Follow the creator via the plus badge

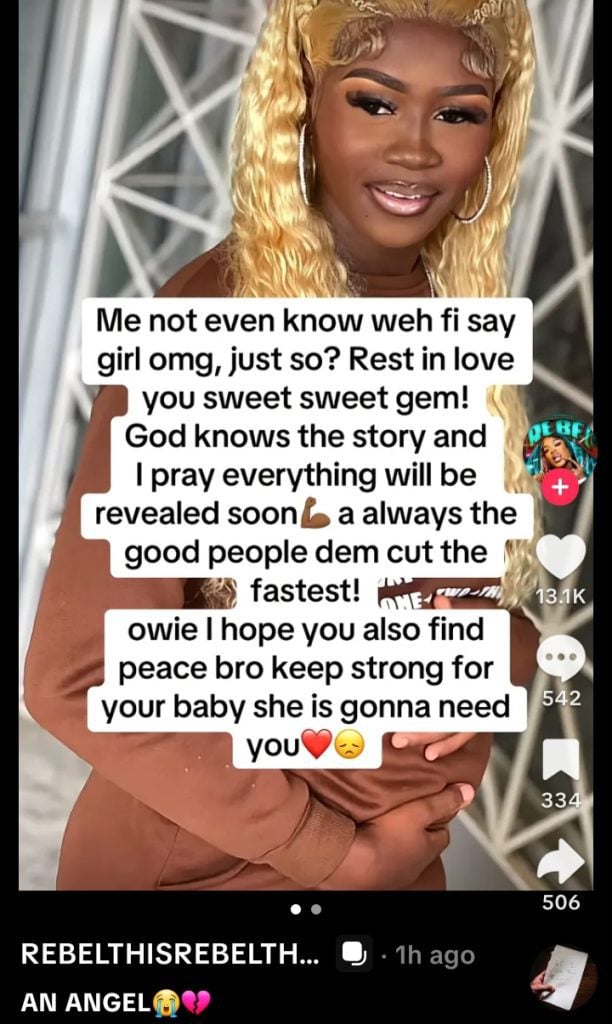561,489
